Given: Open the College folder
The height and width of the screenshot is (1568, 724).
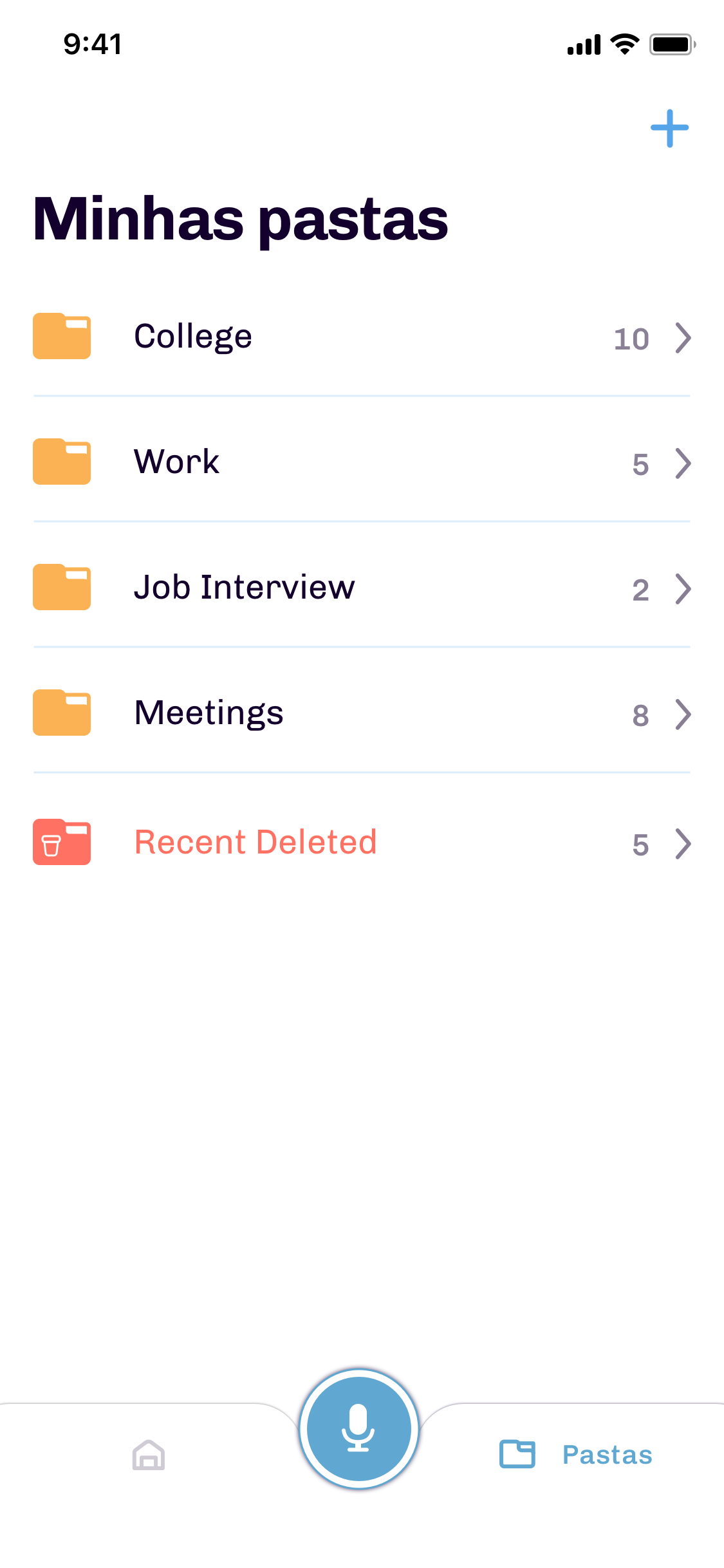Looking at the screenshot, I should click(360, 337).
